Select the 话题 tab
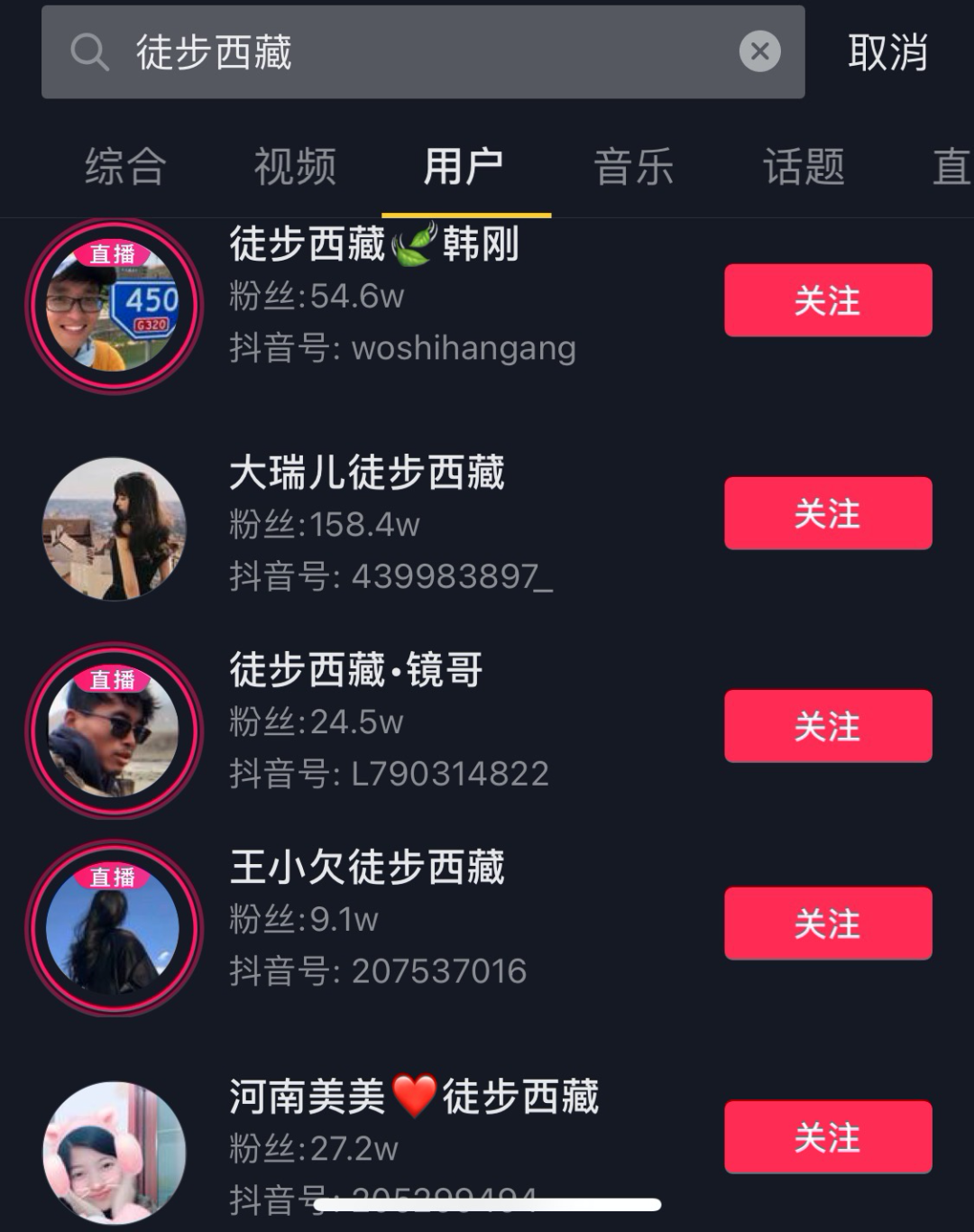This screenshot has height=1232, width=974. (804, 167)
